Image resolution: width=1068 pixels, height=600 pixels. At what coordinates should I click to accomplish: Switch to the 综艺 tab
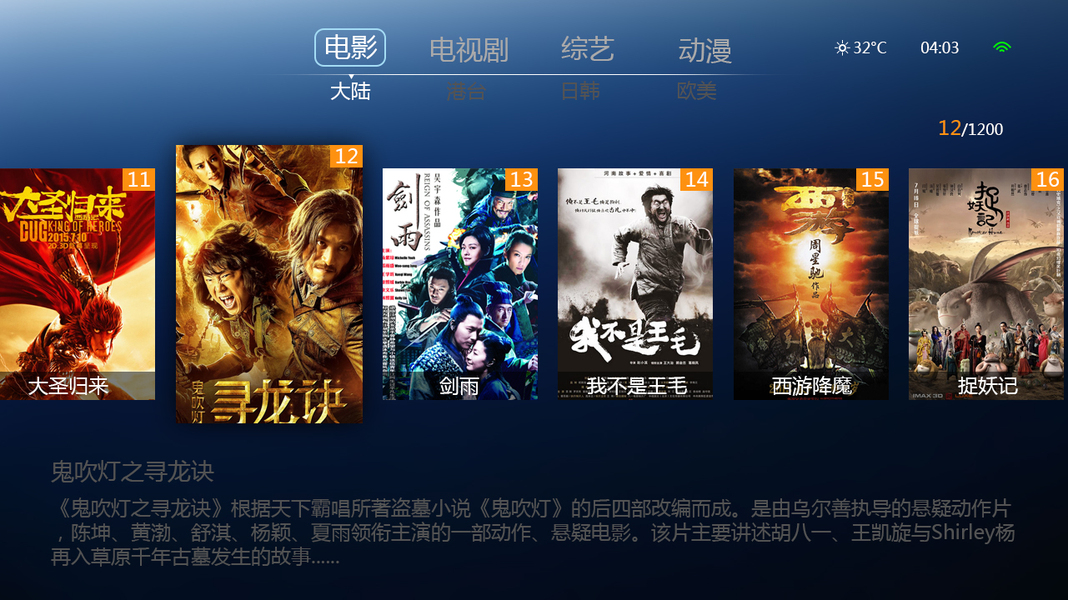587,49
